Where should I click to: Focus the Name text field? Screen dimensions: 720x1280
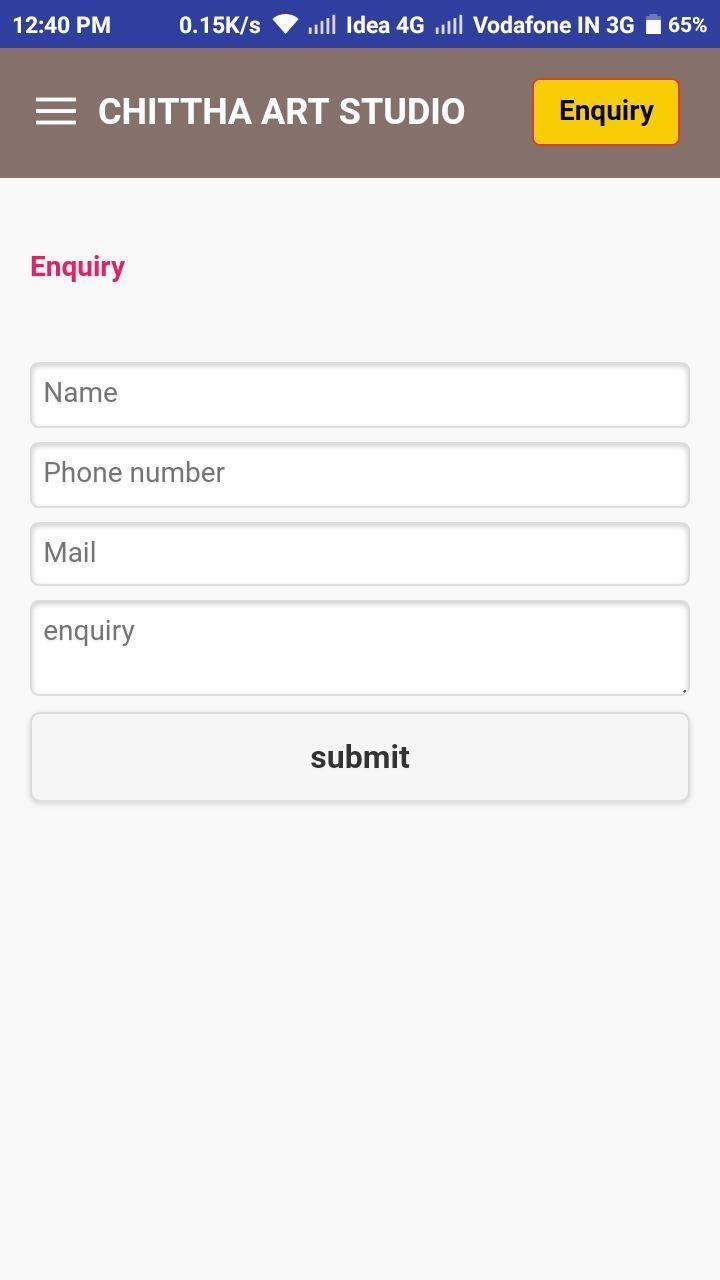pos(360,394)
